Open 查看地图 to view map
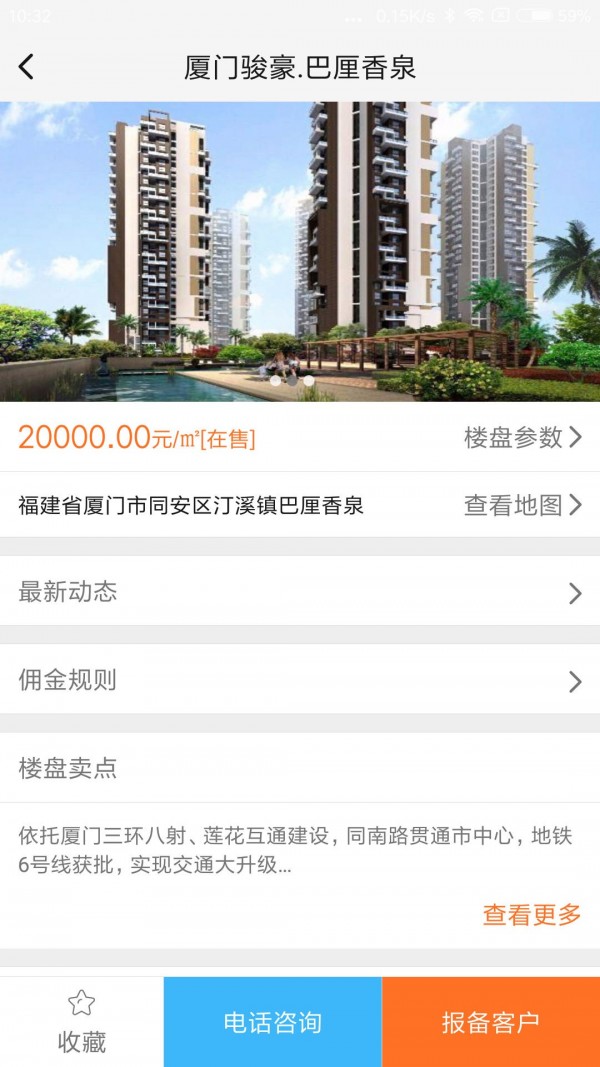 (x=522, y=505)
